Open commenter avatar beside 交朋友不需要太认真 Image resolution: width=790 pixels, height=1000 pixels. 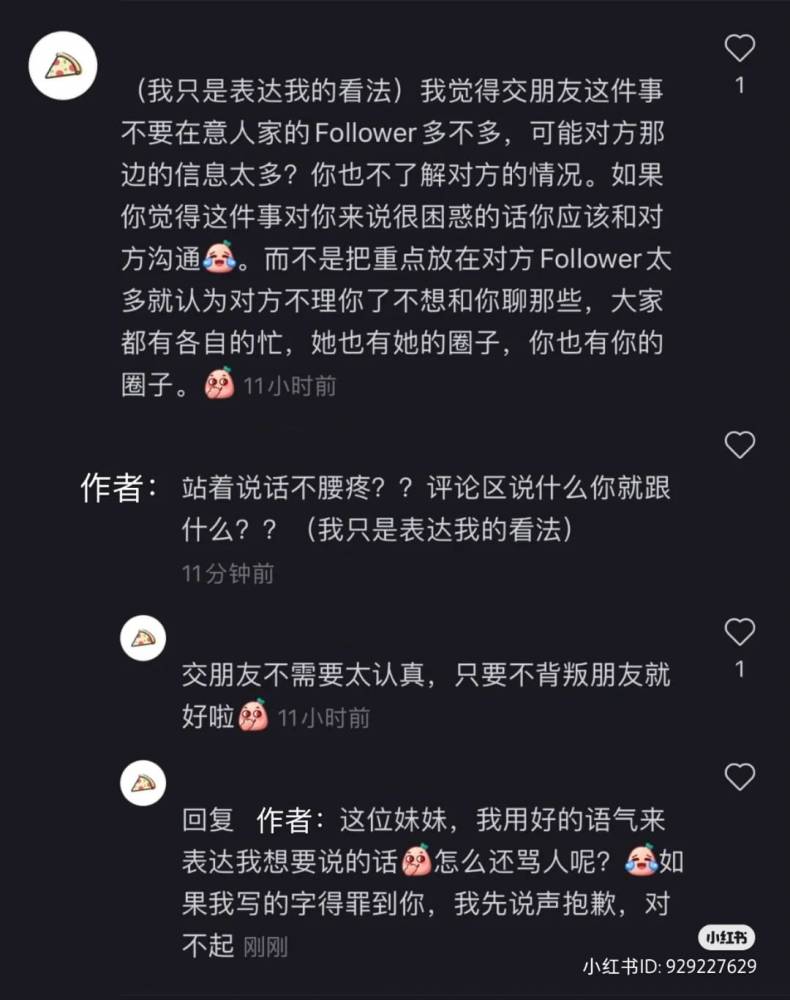pos(143,637)
